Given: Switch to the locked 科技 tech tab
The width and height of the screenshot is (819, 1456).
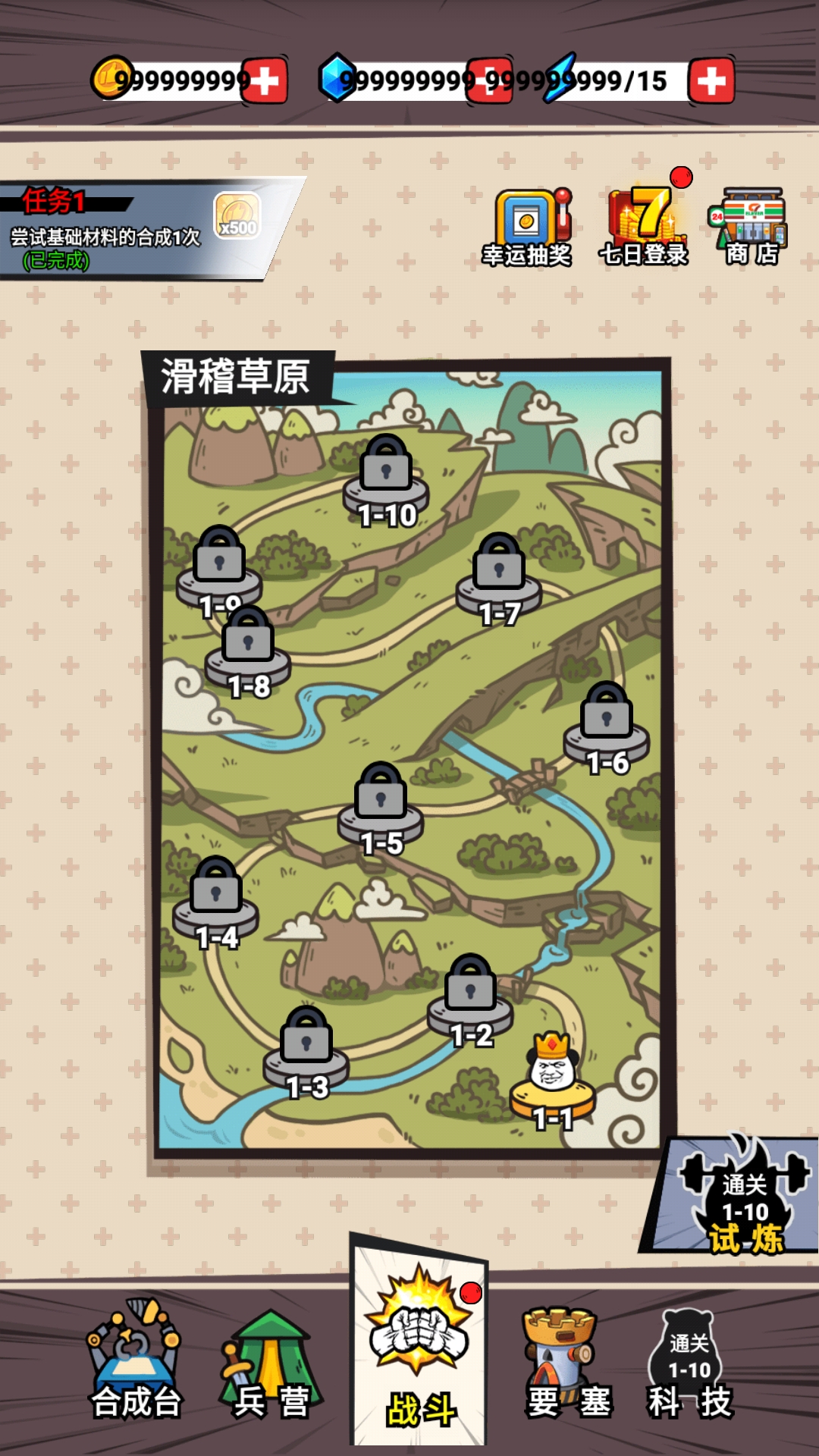Looking at the screenshot, I should tap(689, 1365).
